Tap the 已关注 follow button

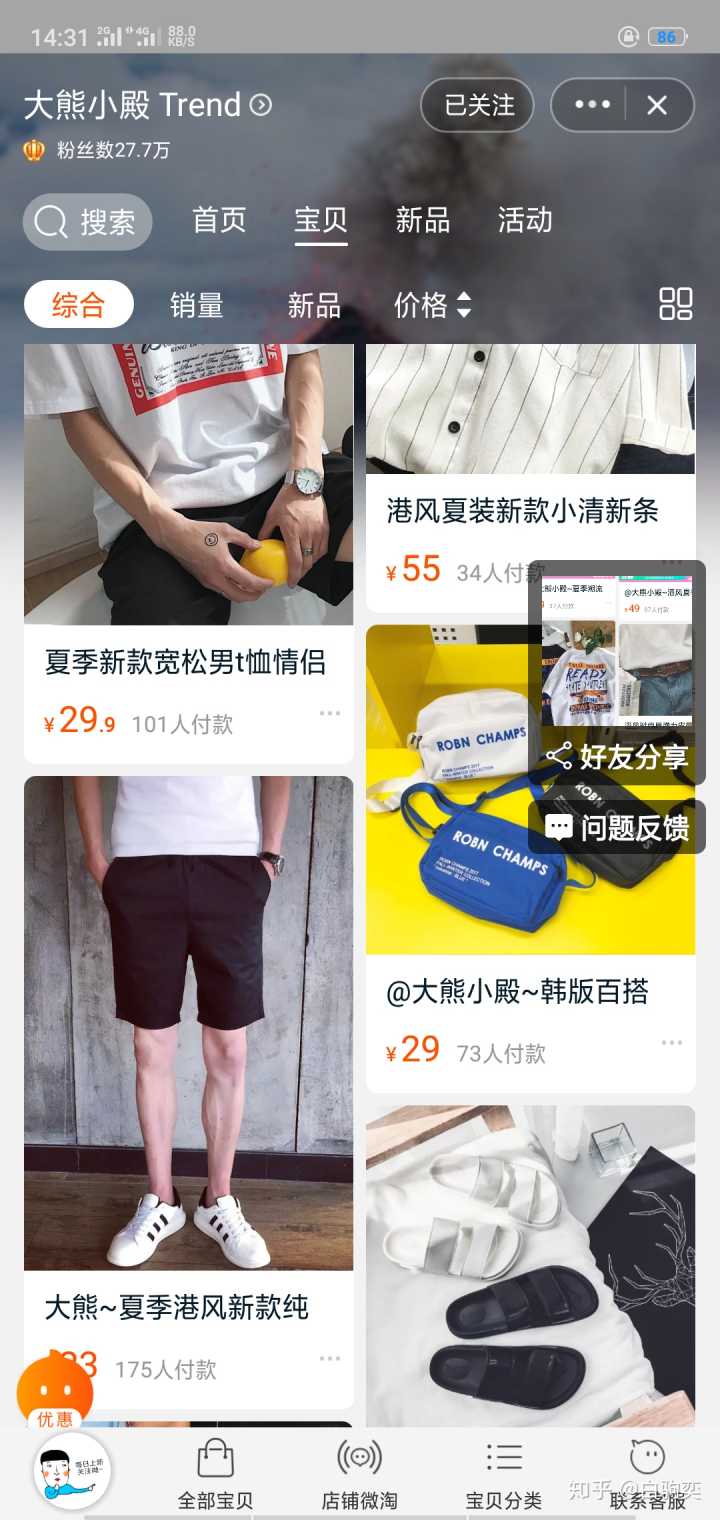point(477,105)
